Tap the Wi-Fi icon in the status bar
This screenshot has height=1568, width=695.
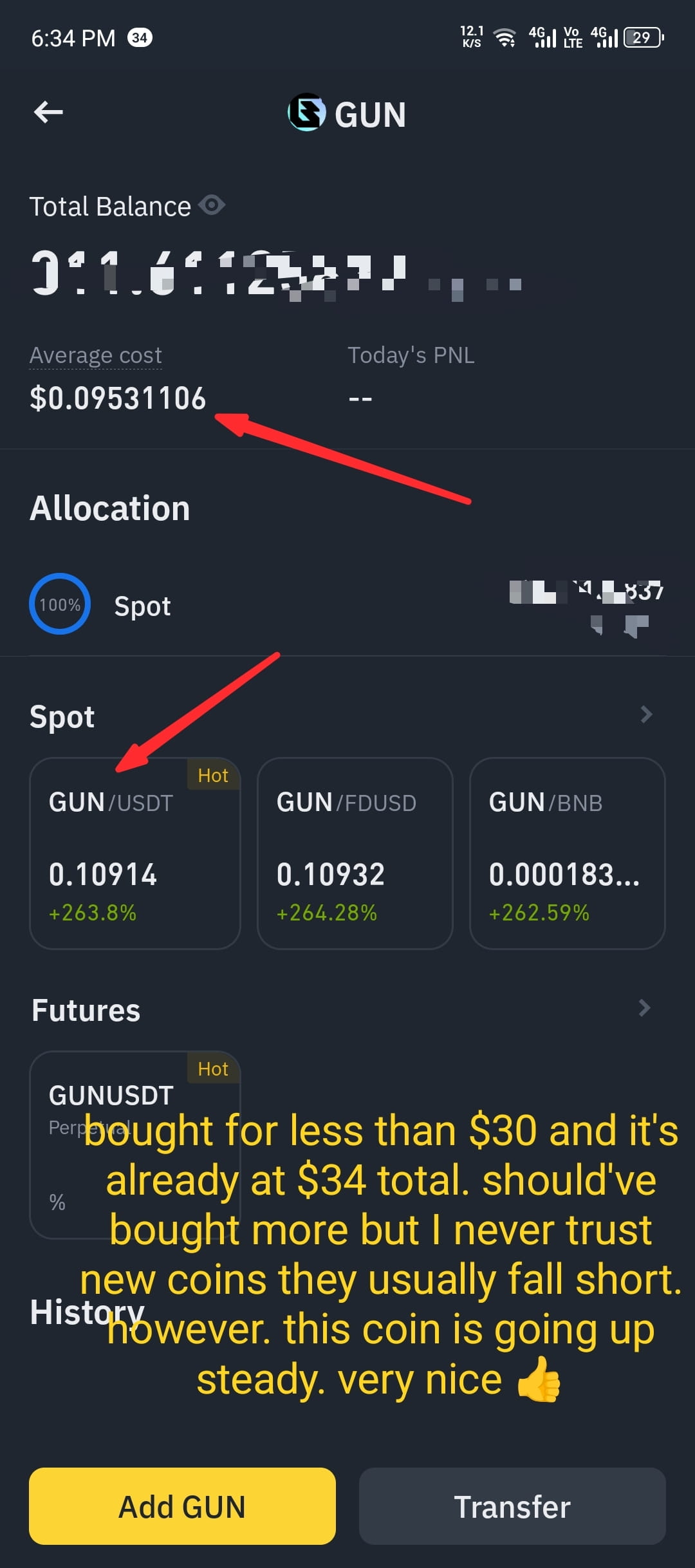click(506, 37)
